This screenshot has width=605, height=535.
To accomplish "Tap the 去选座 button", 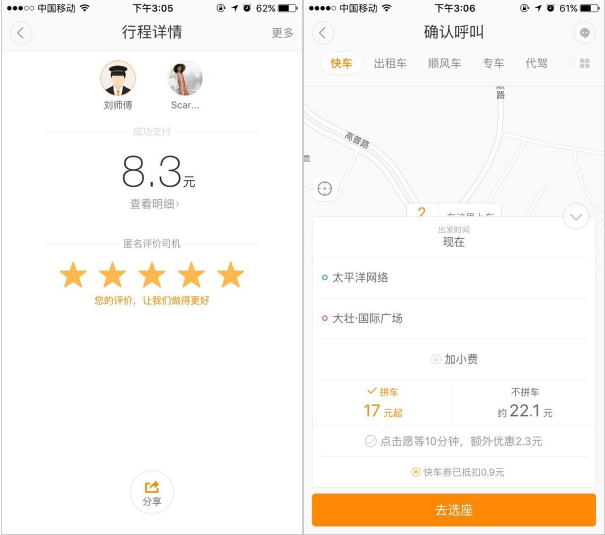I will (454, 509).
